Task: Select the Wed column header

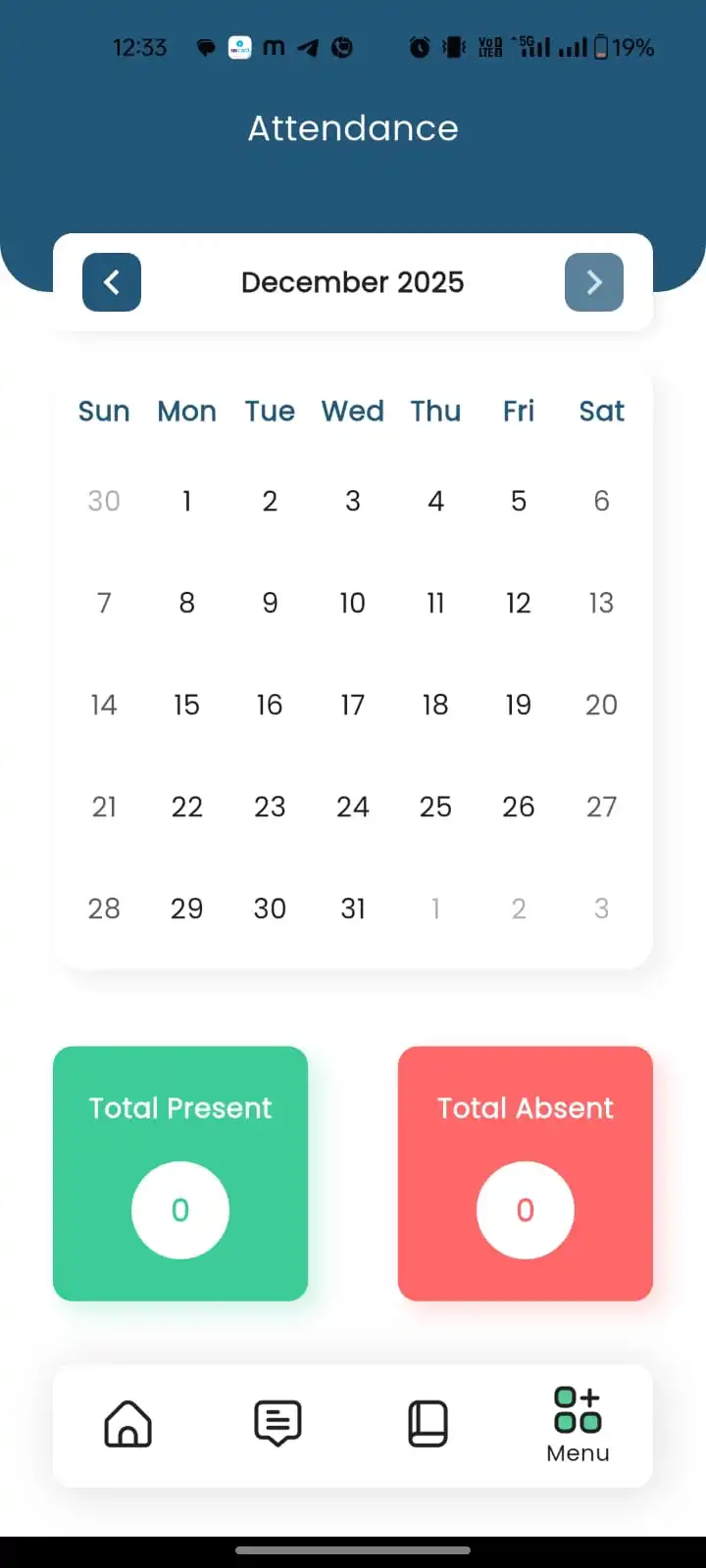Action: pyautogui.click(x=352, y=411)
